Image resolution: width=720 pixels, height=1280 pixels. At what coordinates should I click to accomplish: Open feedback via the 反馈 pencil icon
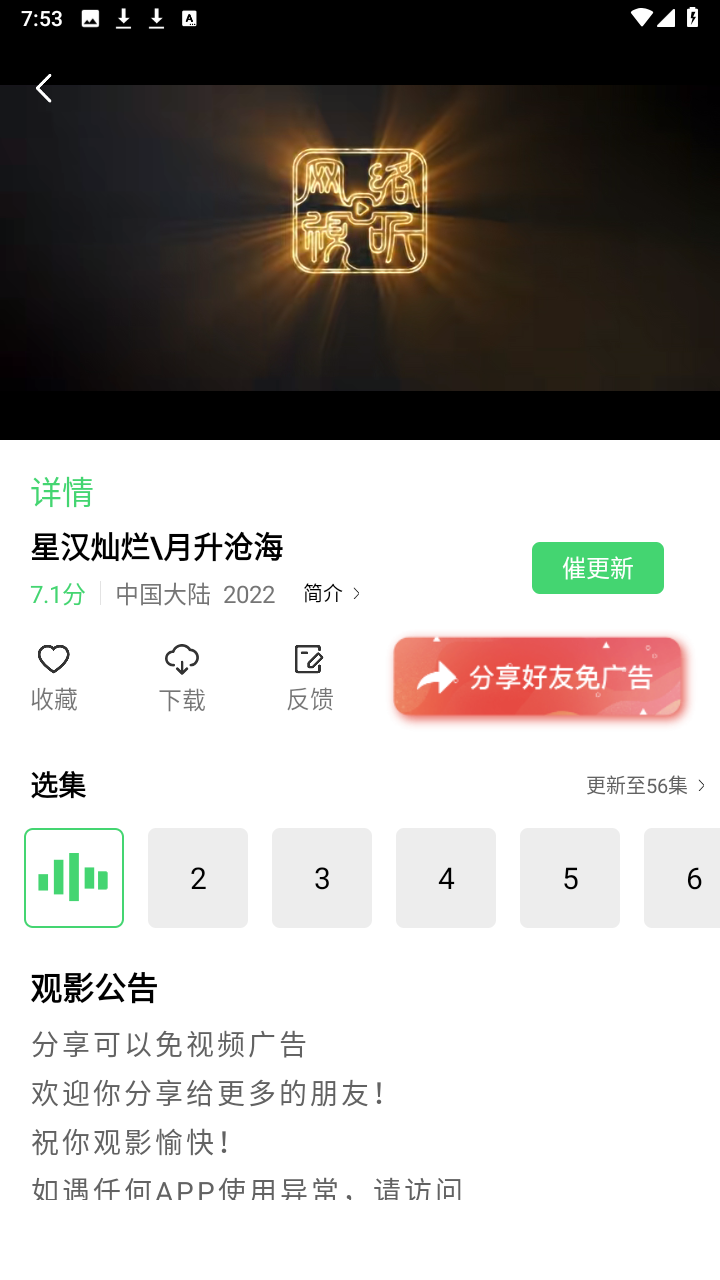309,657
